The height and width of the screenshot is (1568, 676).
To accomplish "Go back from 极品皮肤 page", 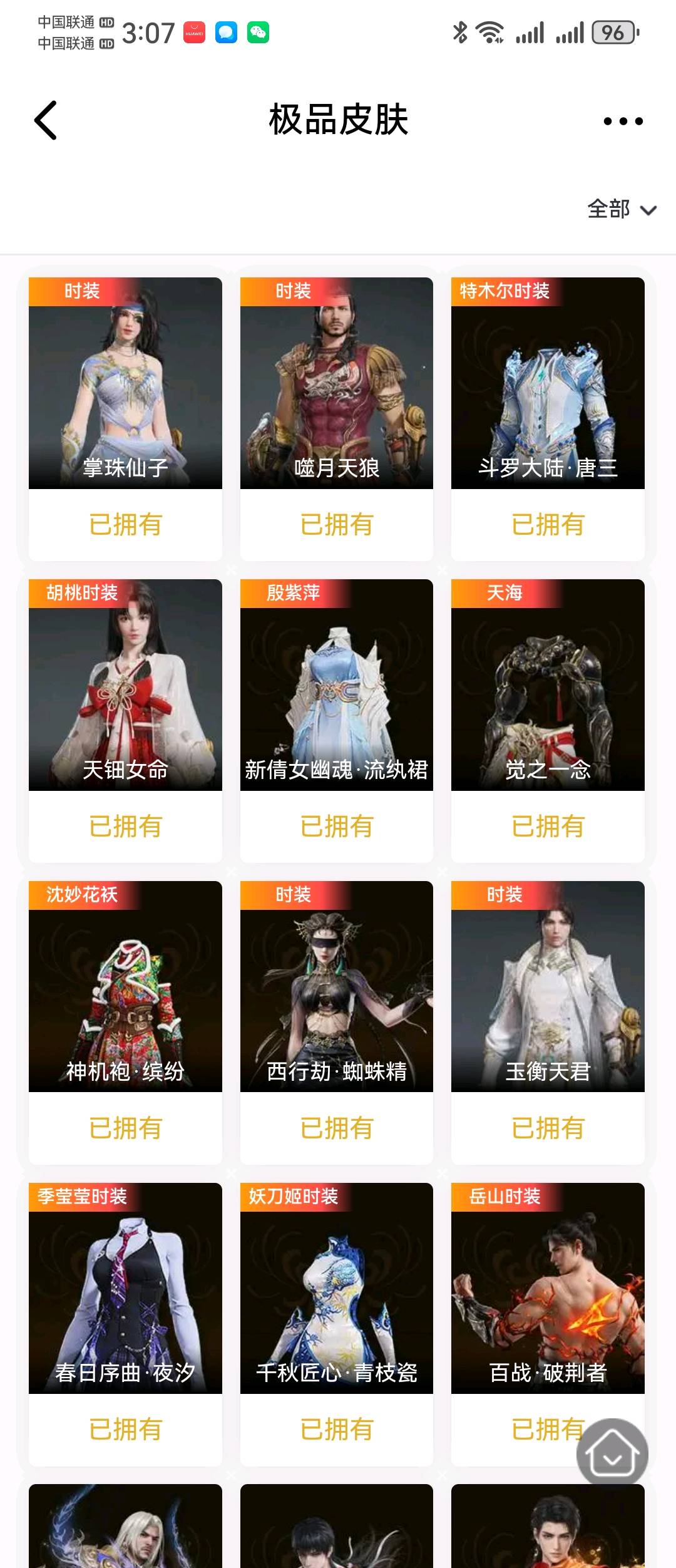I will pyautogui.click(x=46, y=120).
